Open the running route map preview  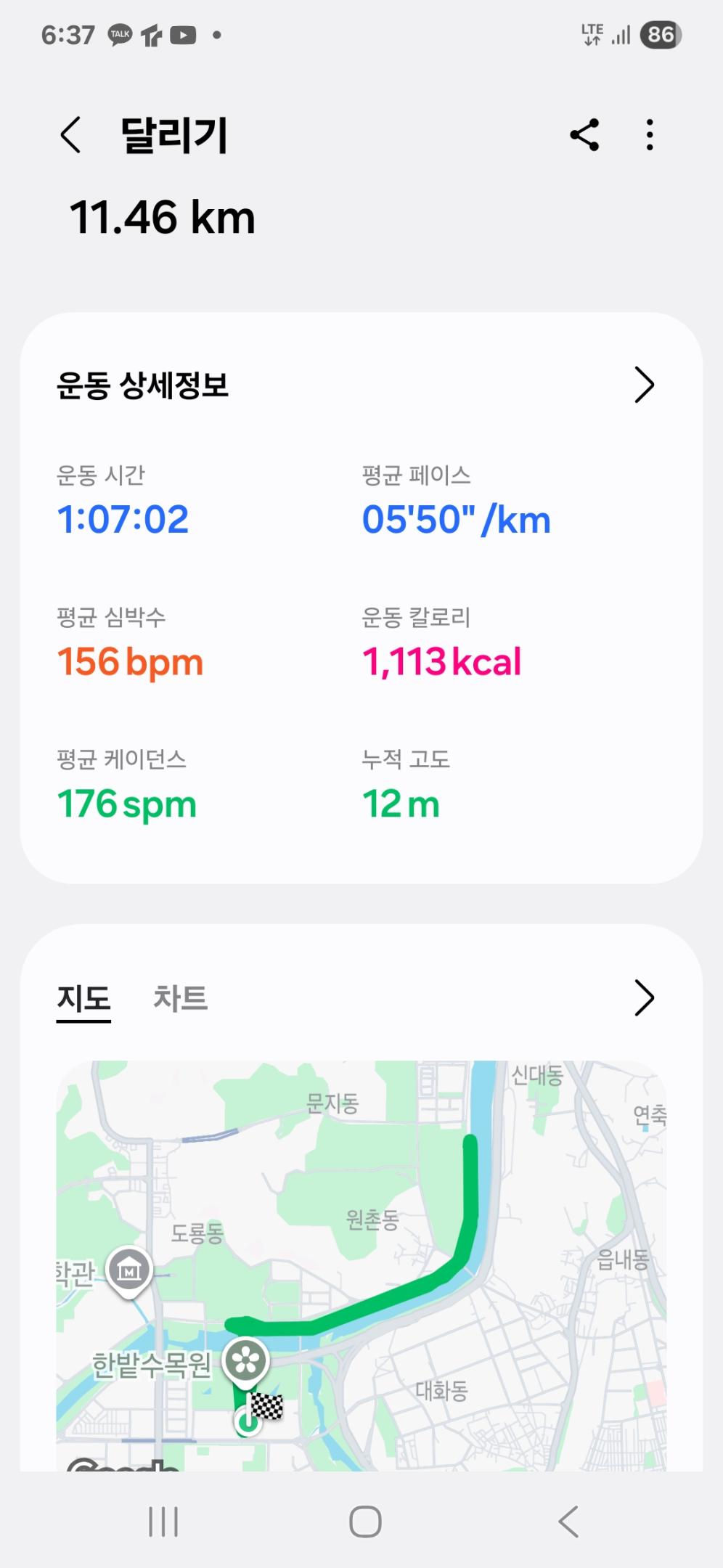[x=361, y=1263]
